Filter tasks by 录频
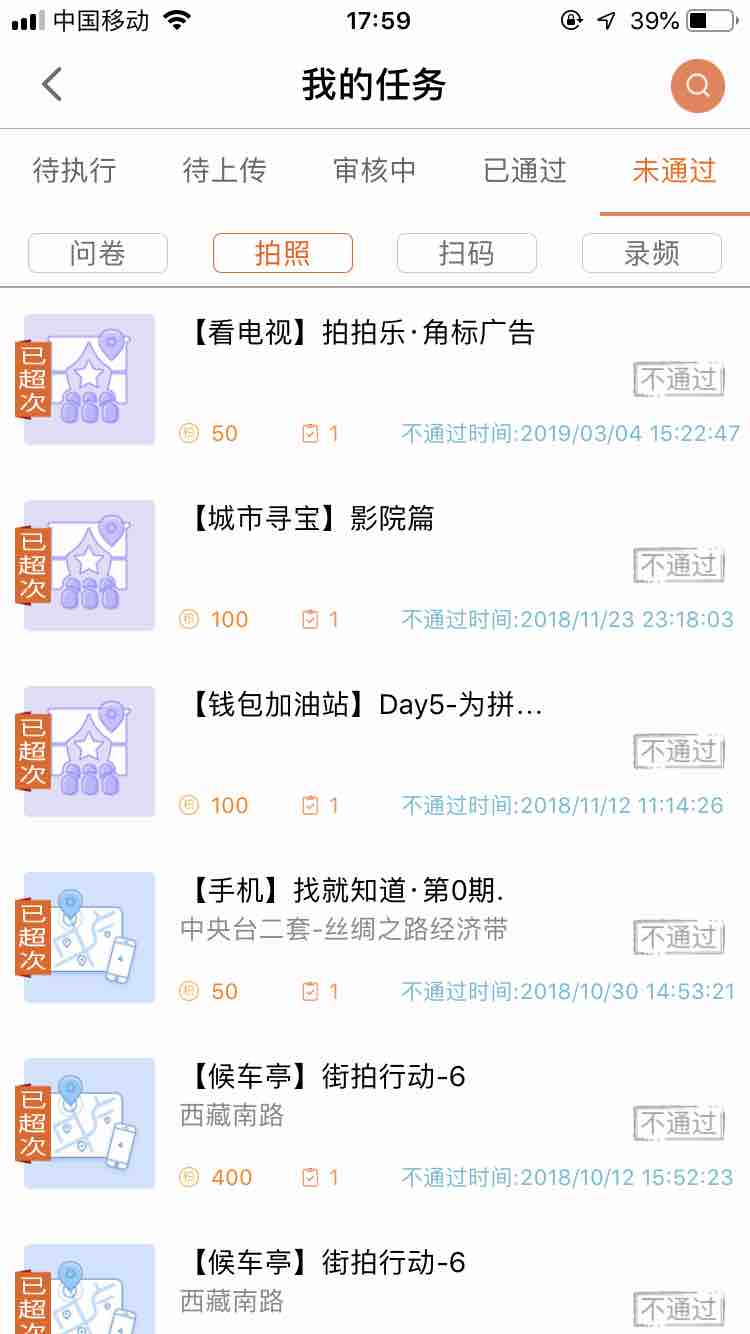The image size is (750, 1334). pos(651,253)
